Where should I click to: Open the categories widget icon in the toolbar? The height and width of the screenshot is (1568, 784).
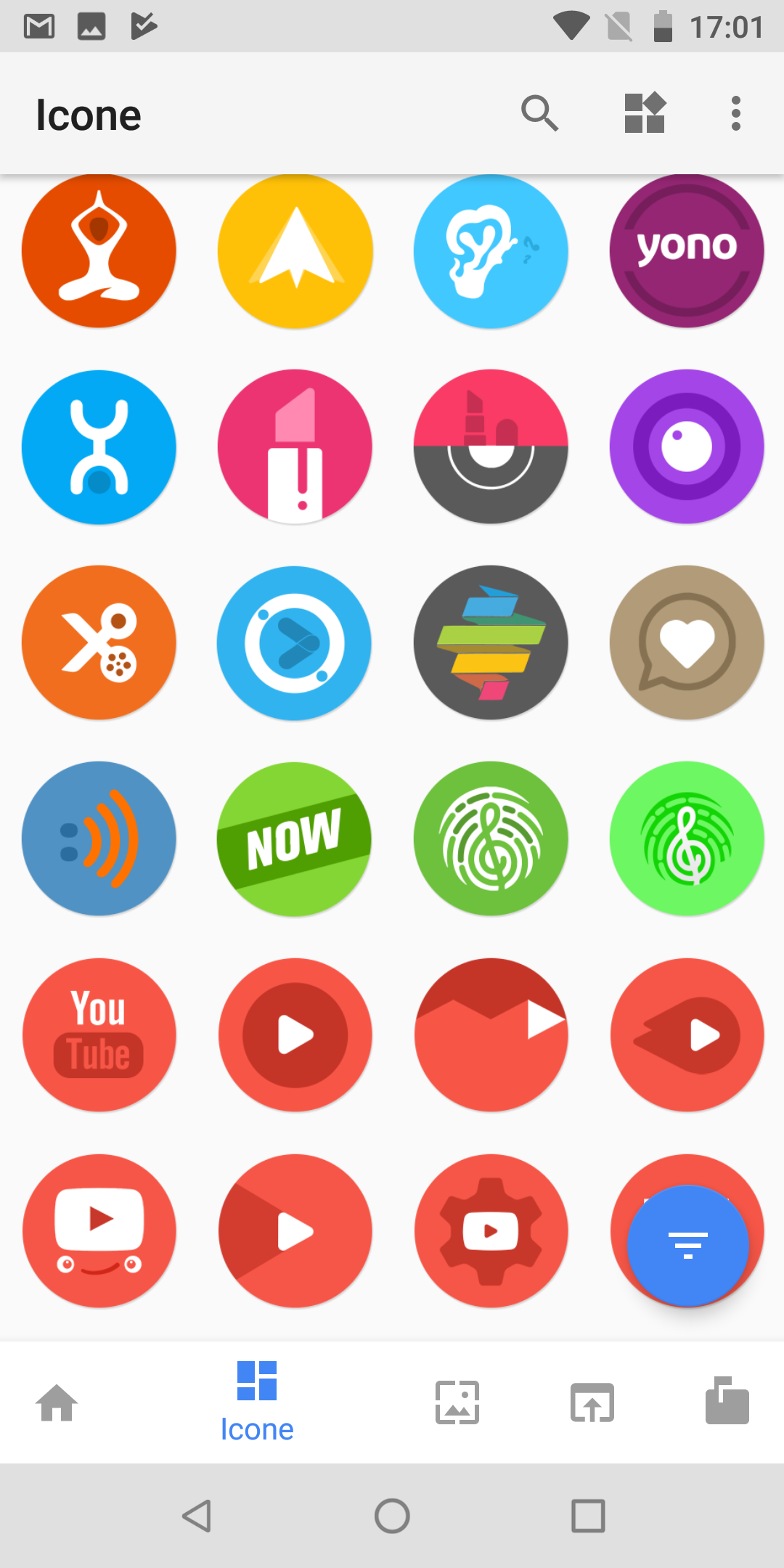[x=645, y=113]
